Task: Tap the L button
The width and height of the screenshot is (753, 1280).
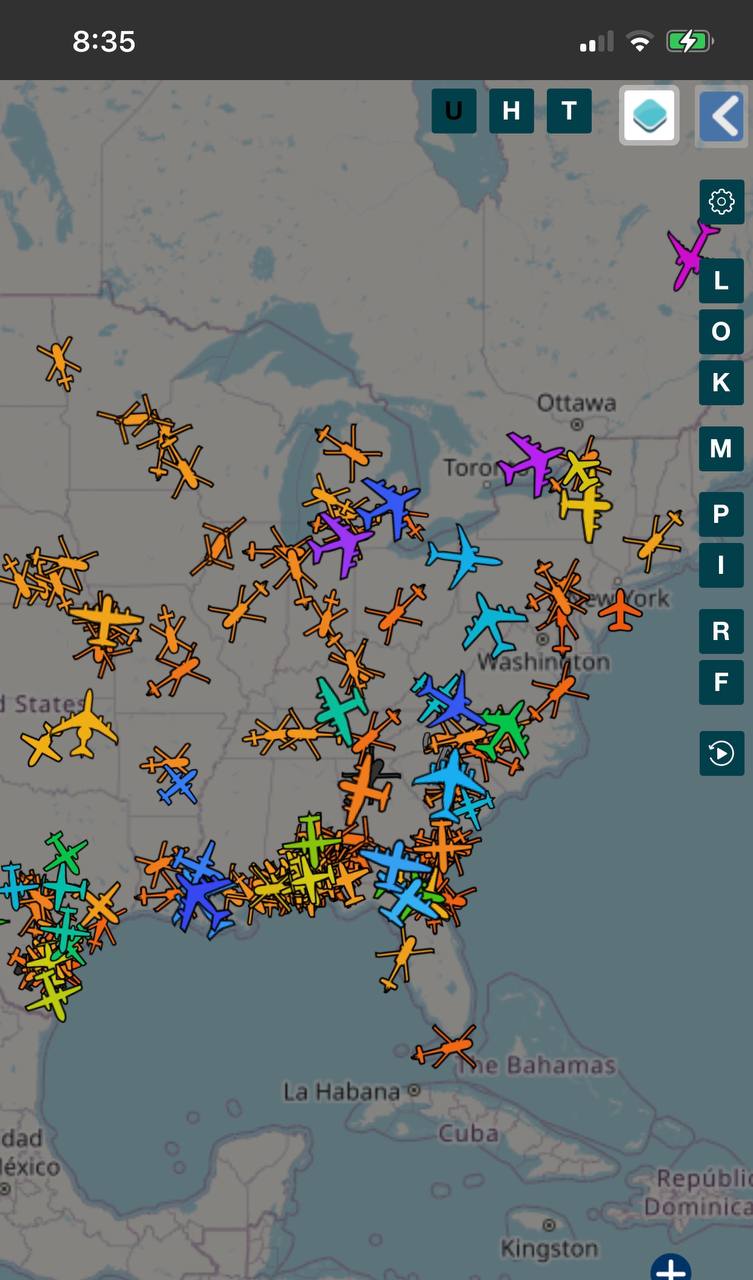Action: [721, 281]
